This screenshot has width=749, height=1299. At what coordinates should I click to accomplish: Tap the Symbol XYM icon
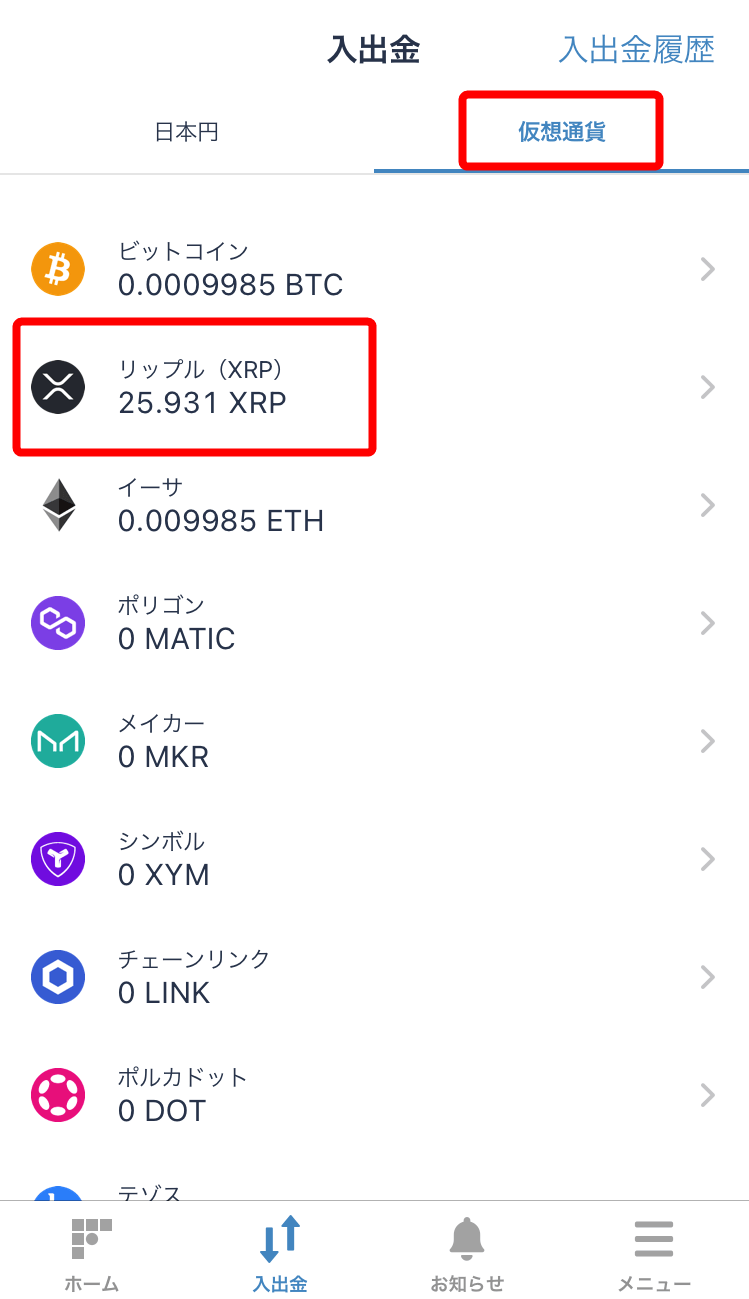pos(57,859)
